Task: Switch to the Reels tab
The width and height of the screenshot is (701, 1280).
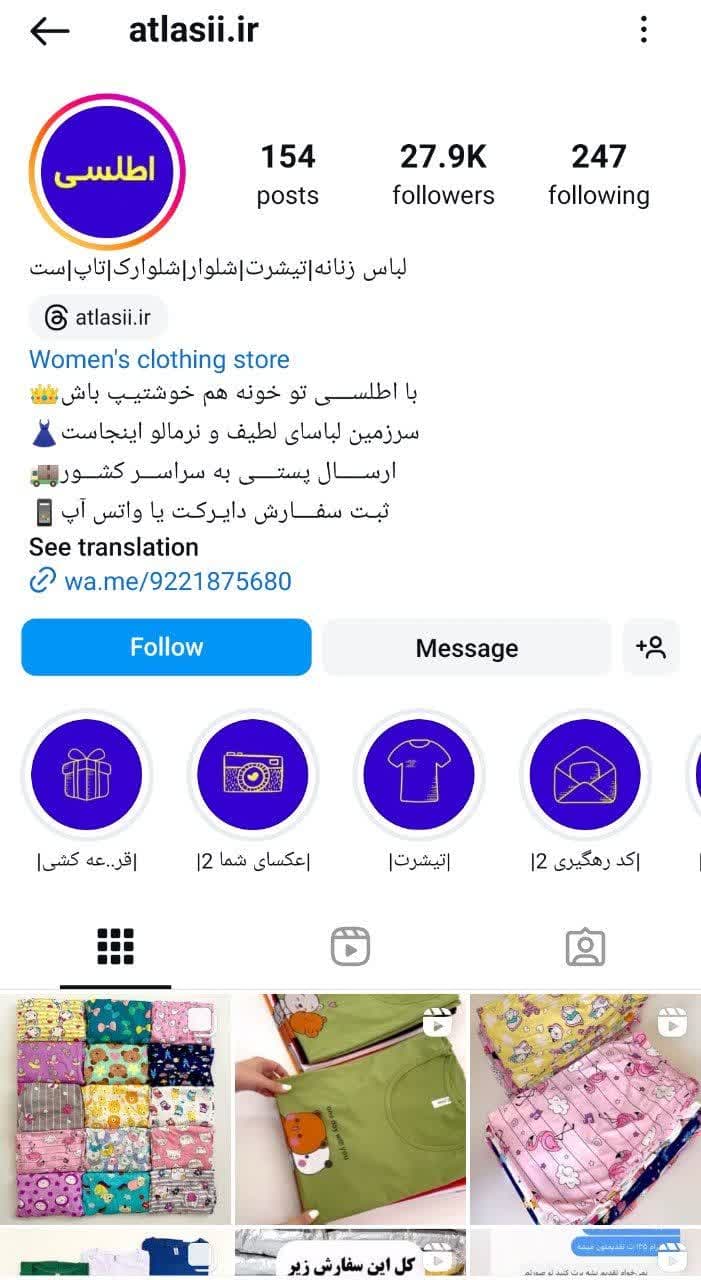Action: [350, 946]
